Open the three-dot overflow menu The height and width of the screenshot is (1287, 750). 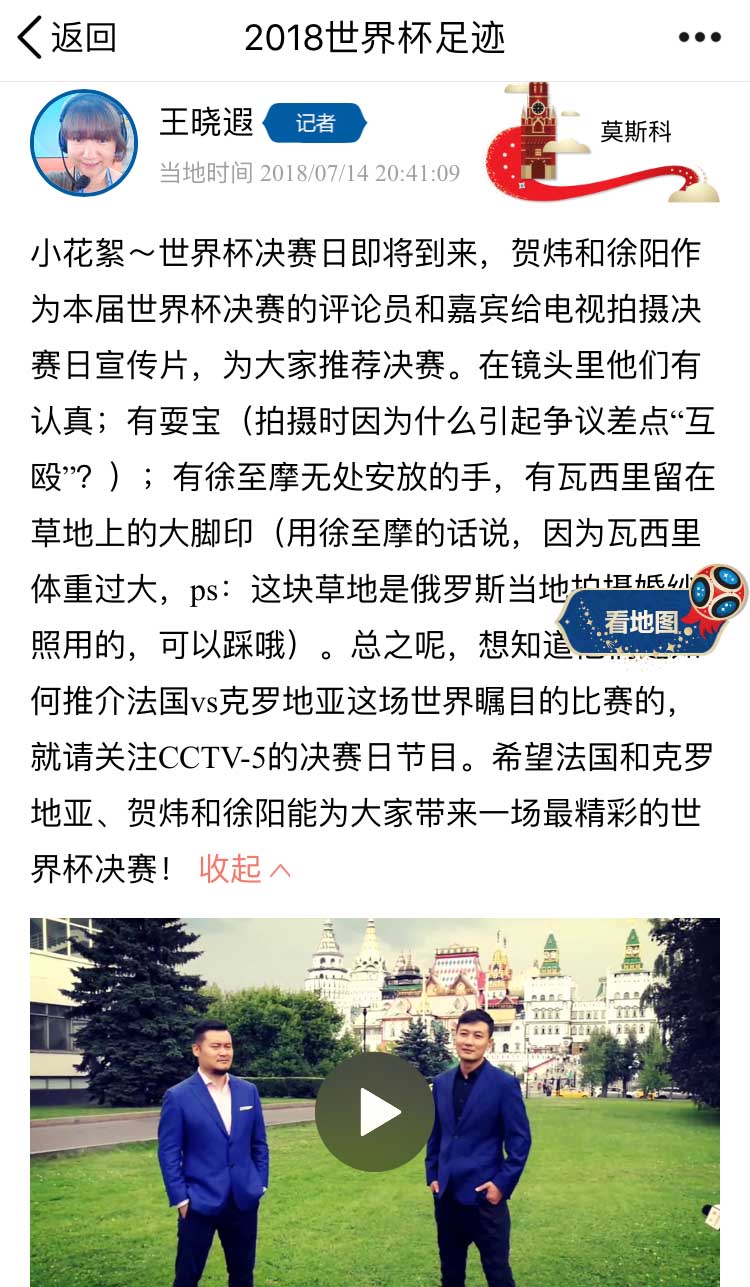[x=699, y=38]
